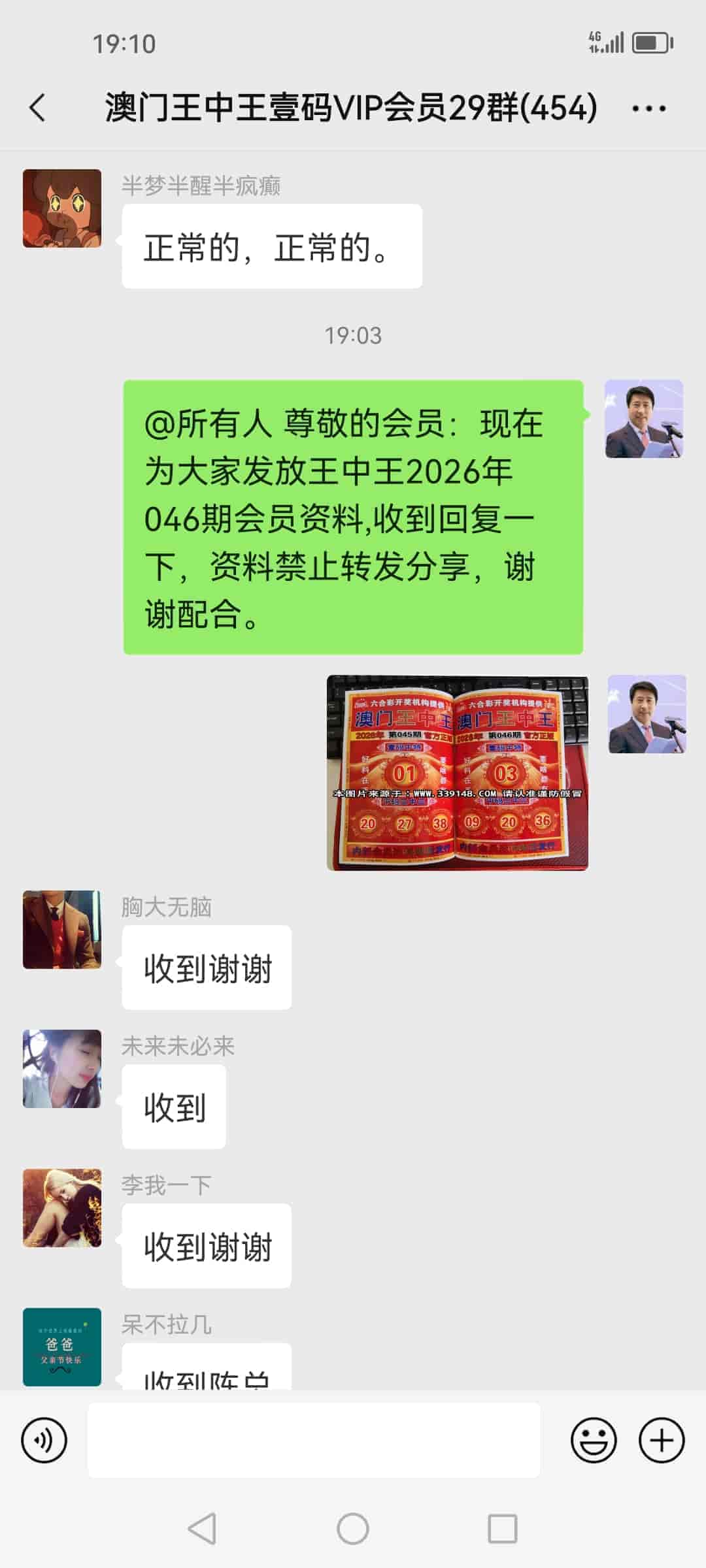Open 李我一下's profile avatar
Image resolution: width=706 pixels, height=1568 pixels.
tap(62, 1207)
